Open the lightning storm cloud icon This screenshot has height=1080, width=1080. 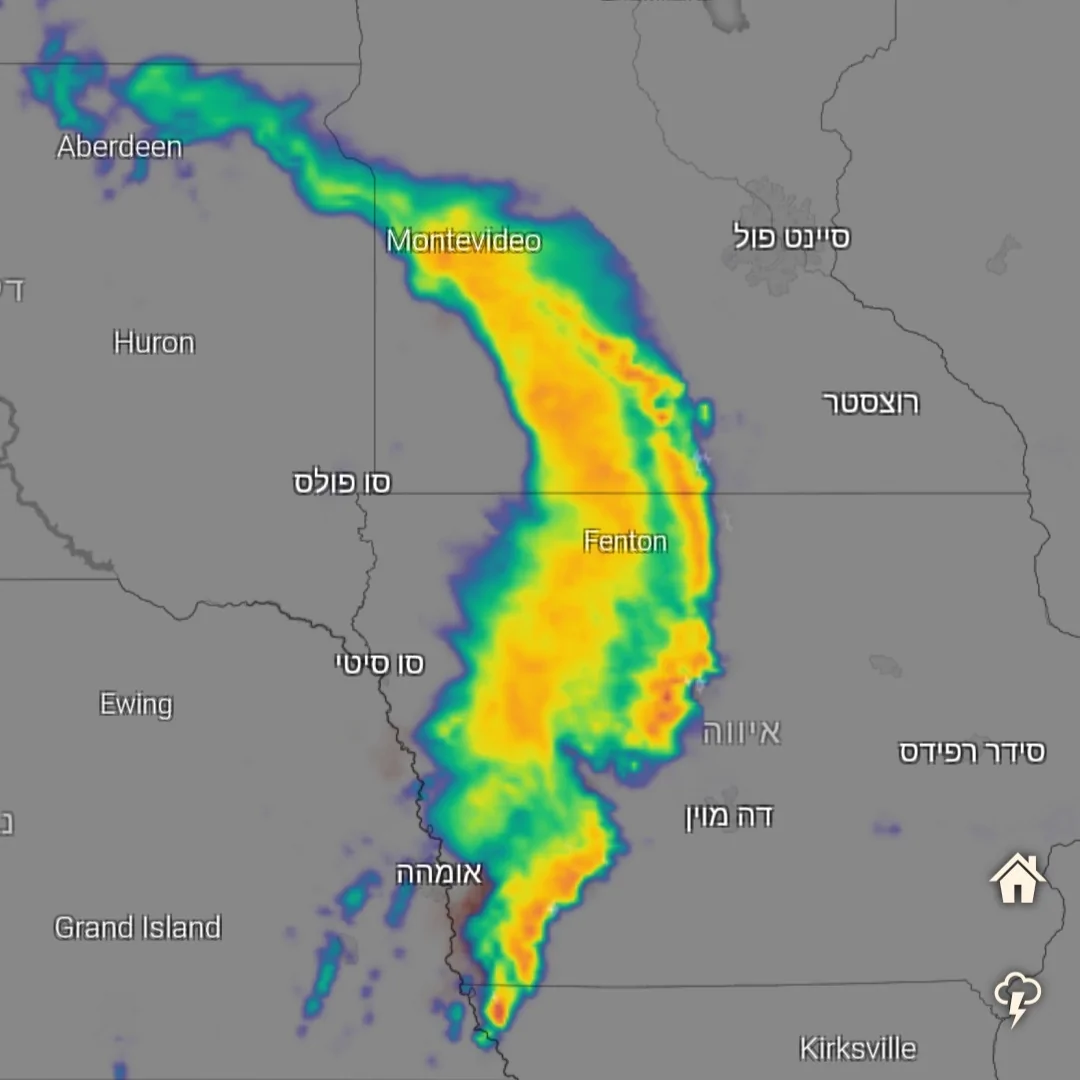tap(1017, 999)
